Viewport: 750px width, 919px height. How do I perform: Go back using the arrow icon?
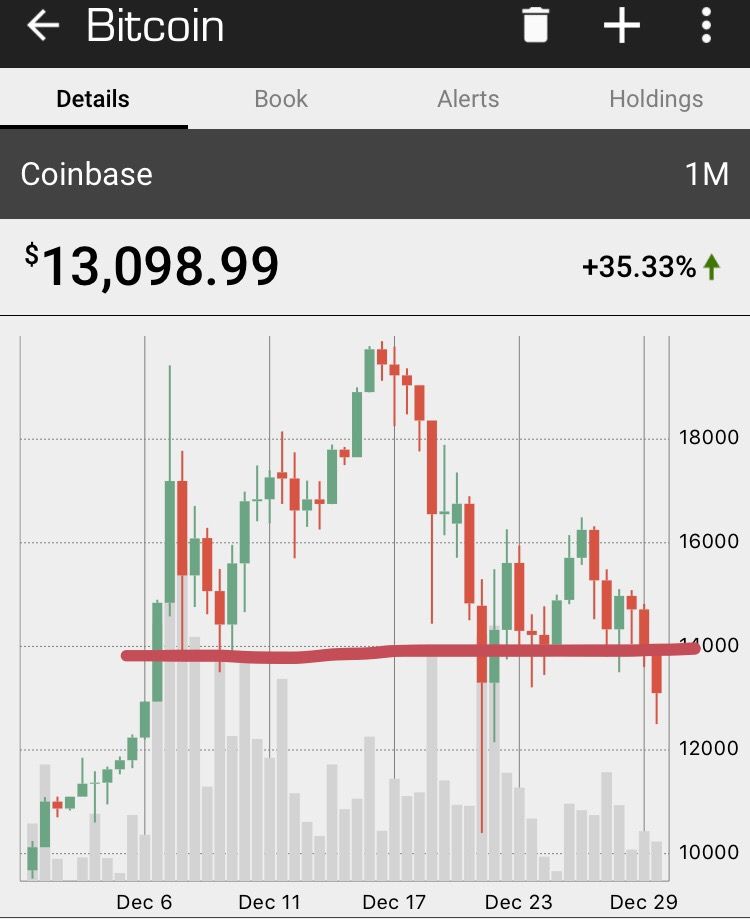coord(43,27)
